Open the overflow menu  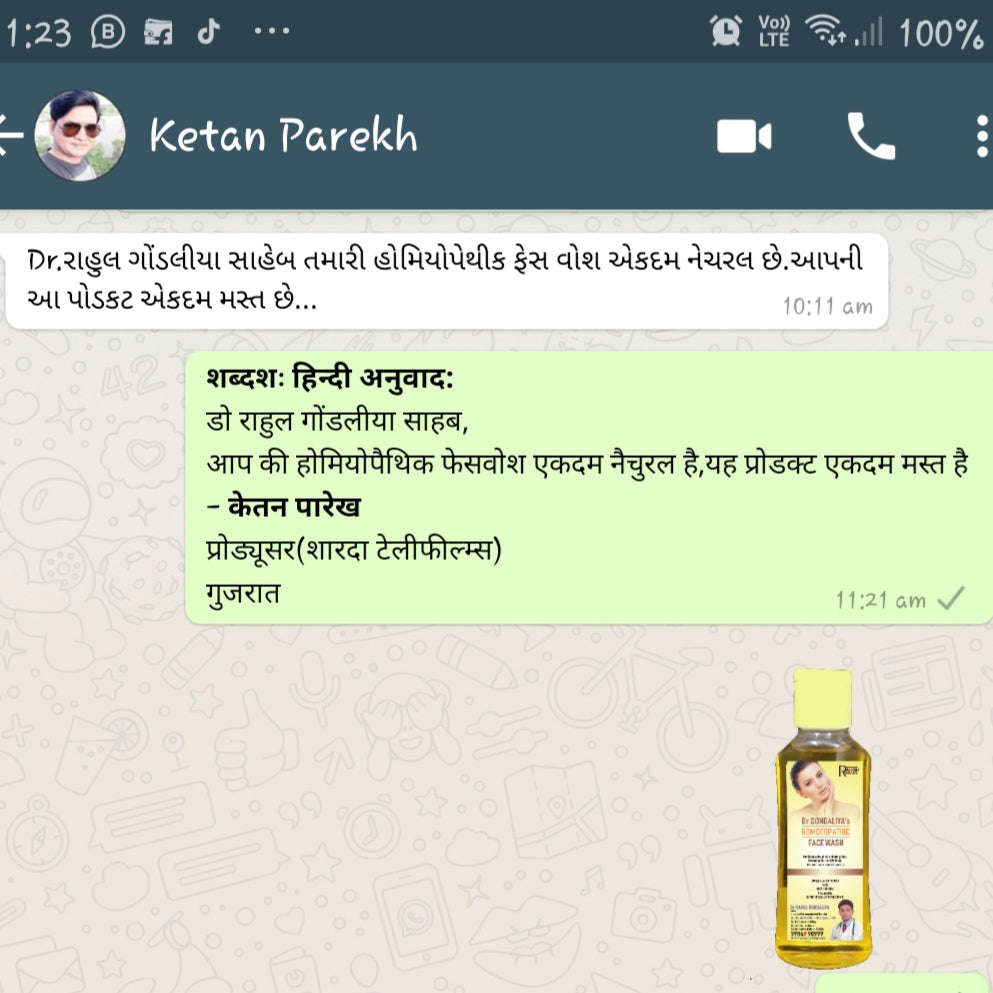click(981, 137)
